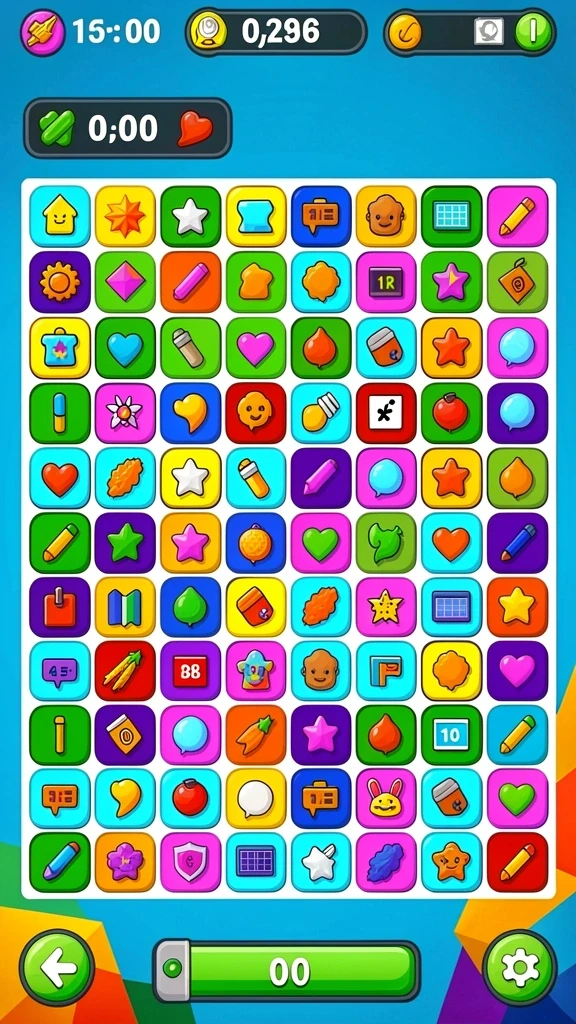Choose the tile showing number 10

point(452,735)
